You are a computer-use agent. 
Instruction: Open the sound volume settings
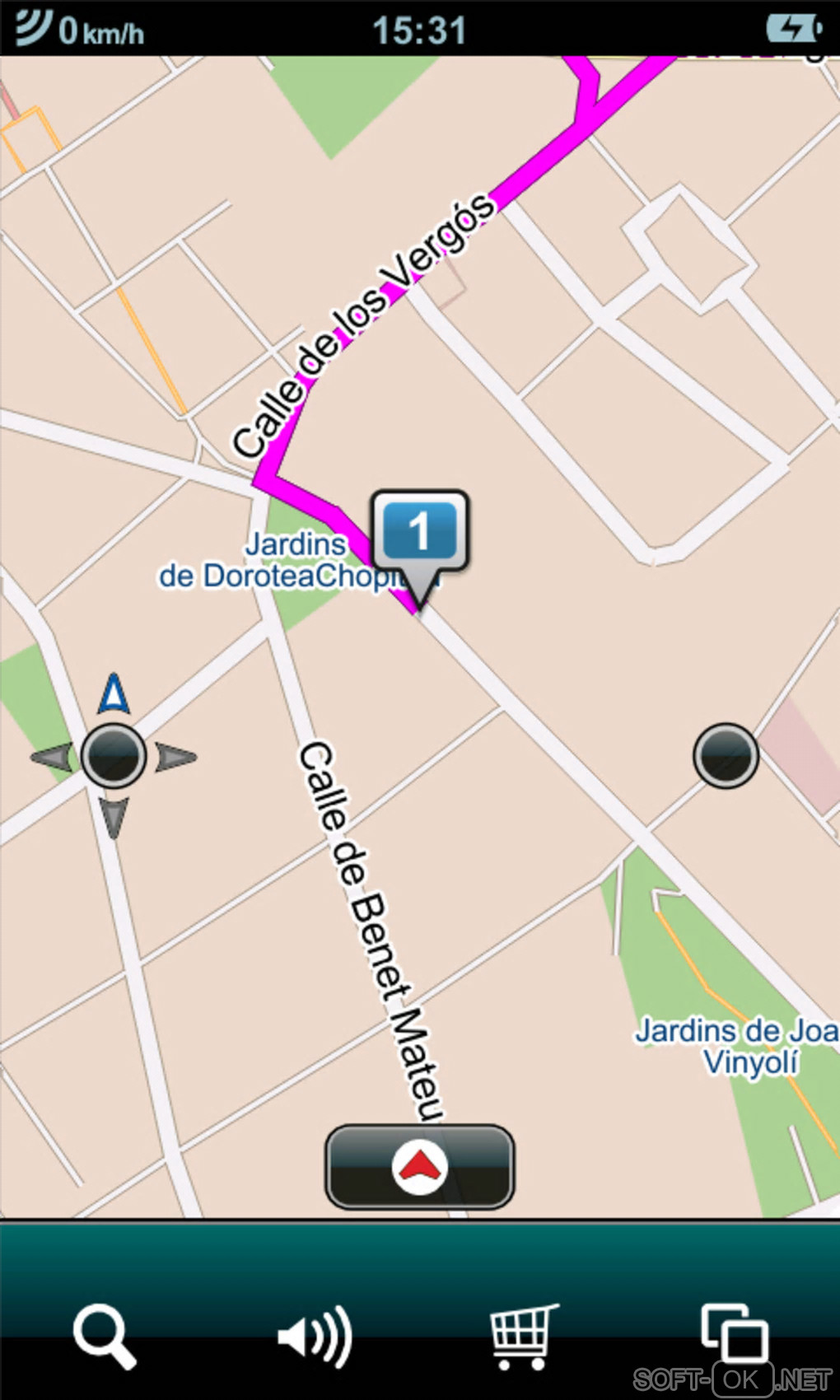(315, 1337)
